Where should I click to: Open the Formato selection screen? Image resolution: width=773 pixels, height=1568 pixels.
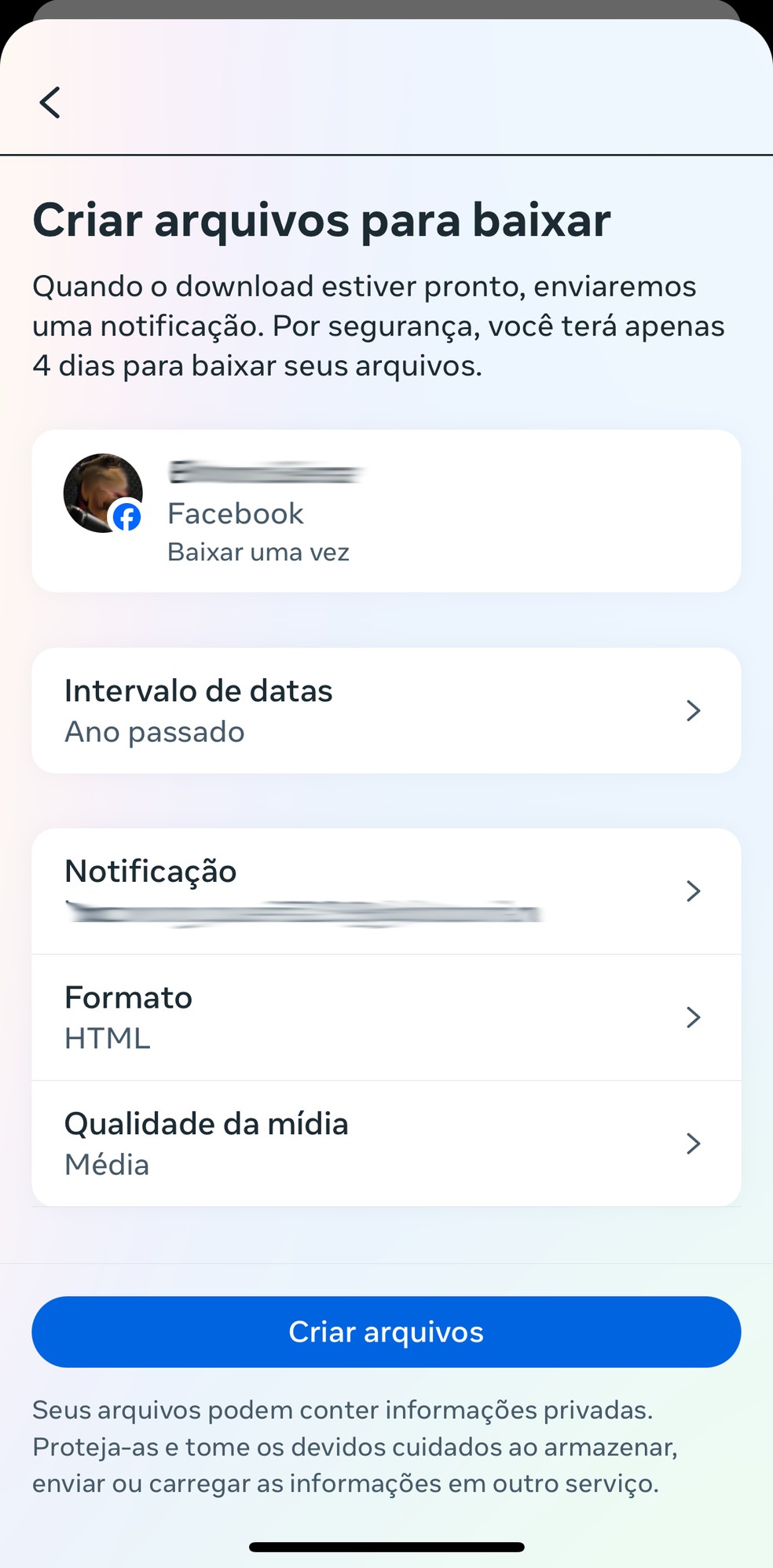click(386, 1017)
